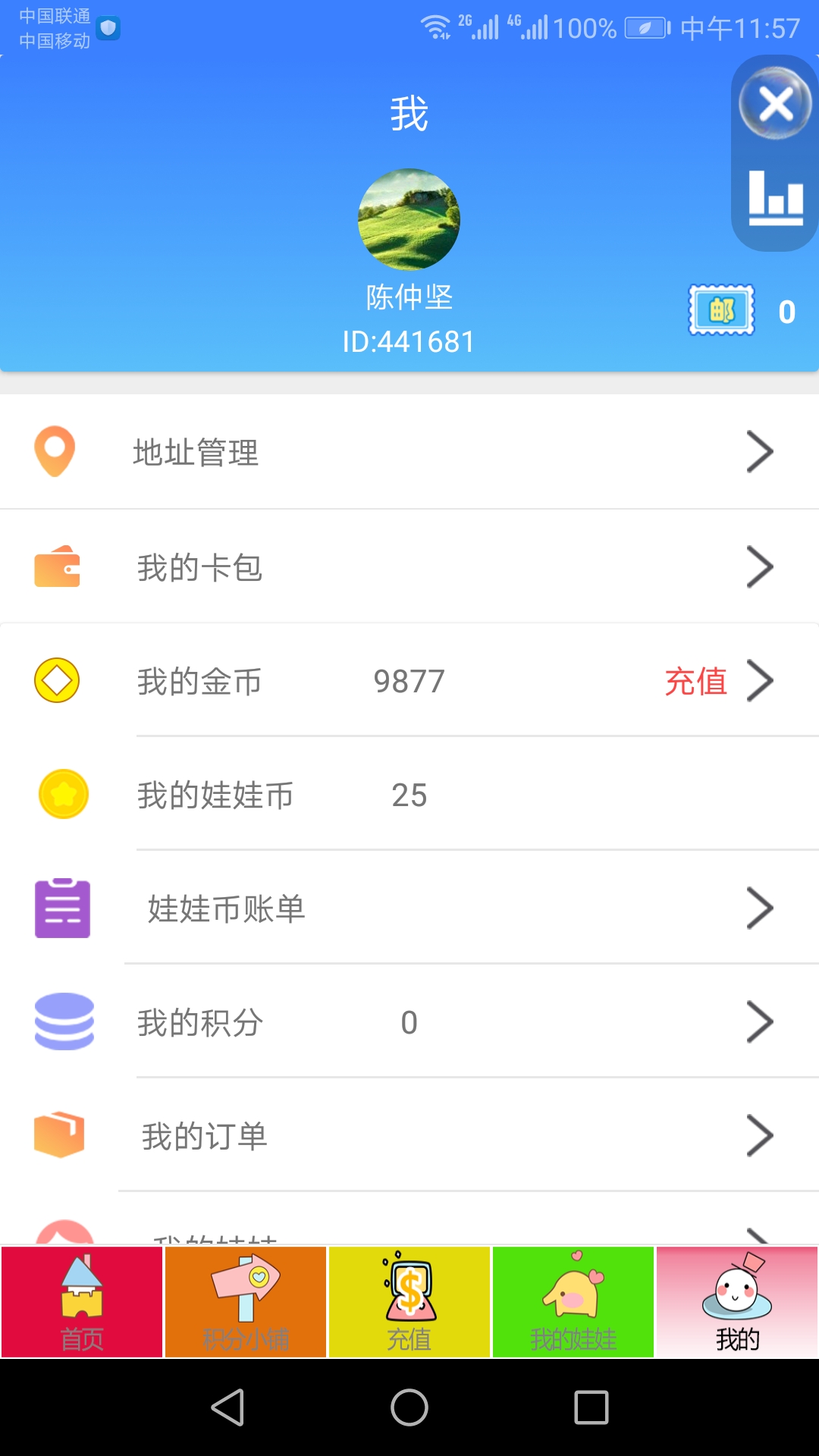The height and width of the screenshot is (1456, 819).
Task: Open 娃娃币账单 bill
Action: click(x=409, y=908)
